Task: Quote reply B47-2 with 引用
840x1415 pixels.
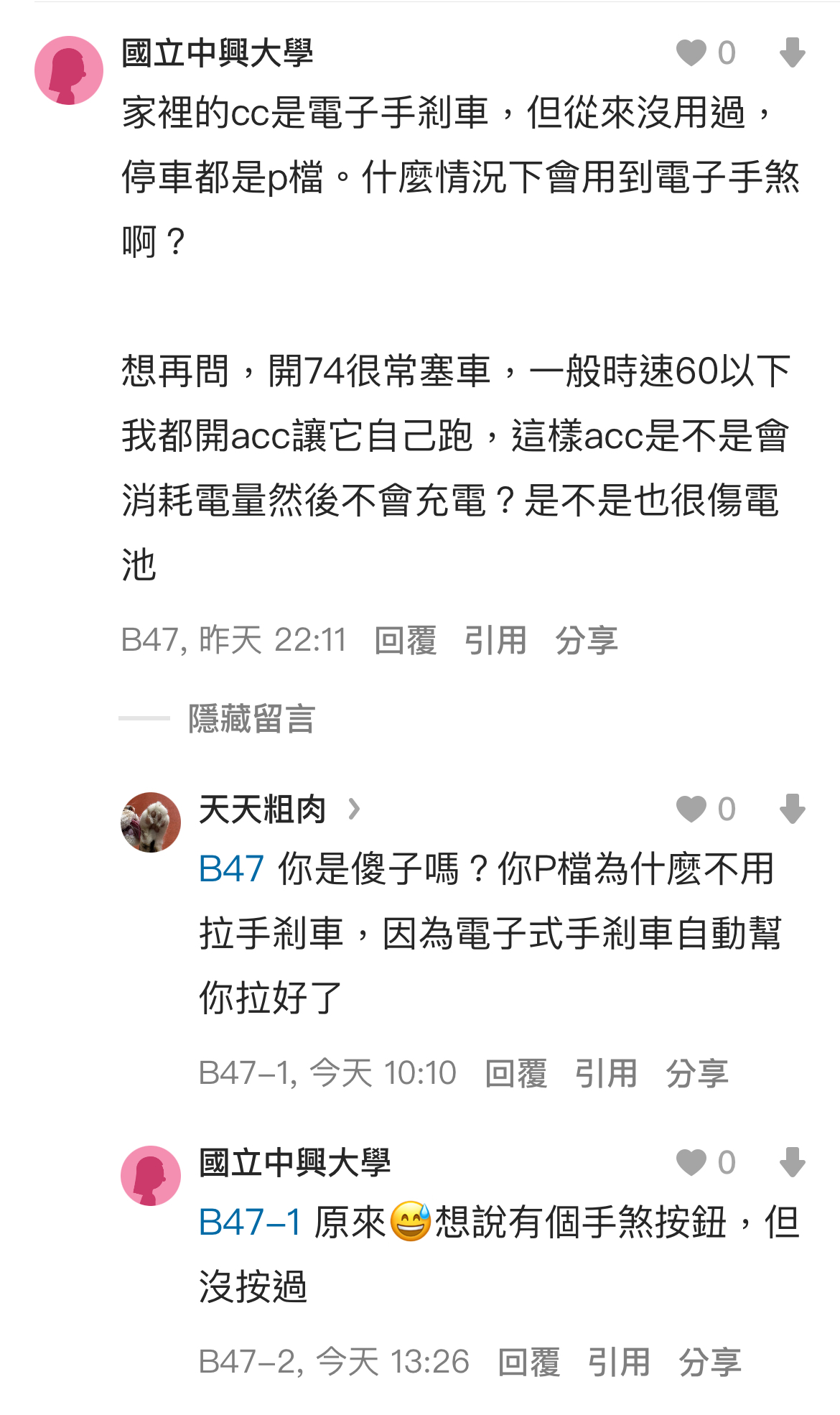Action: pos(619,1363)
